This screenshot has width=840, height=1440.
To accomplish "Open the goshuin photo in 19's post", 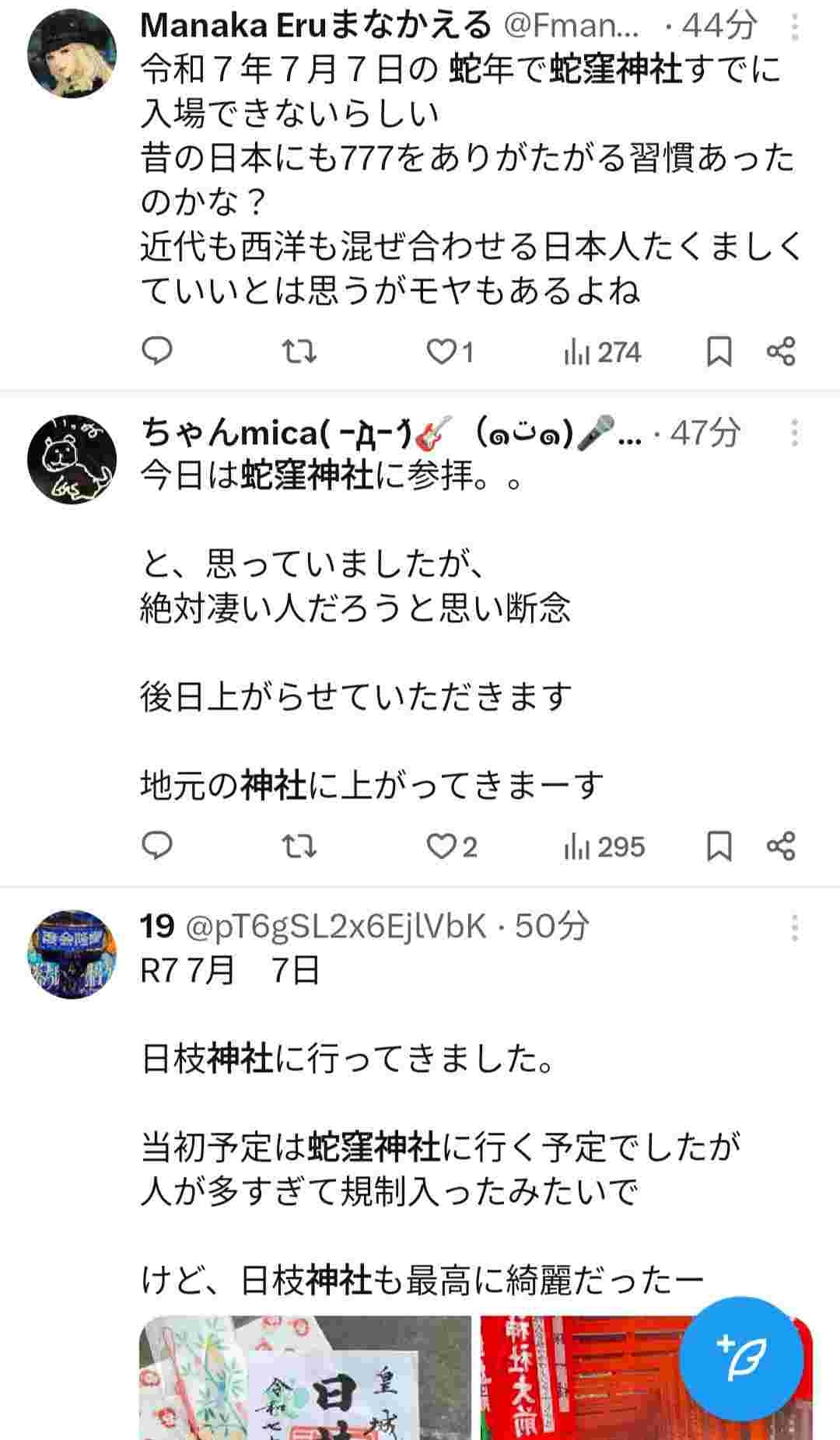I will click(305, 1377).
